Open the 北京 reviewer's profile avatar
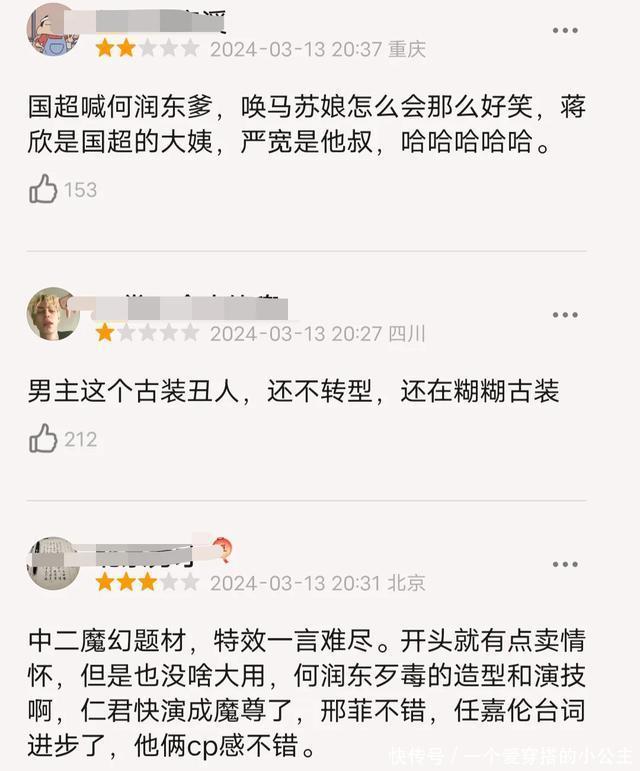This screenshot has width=640, height=771. coord(52,563)
